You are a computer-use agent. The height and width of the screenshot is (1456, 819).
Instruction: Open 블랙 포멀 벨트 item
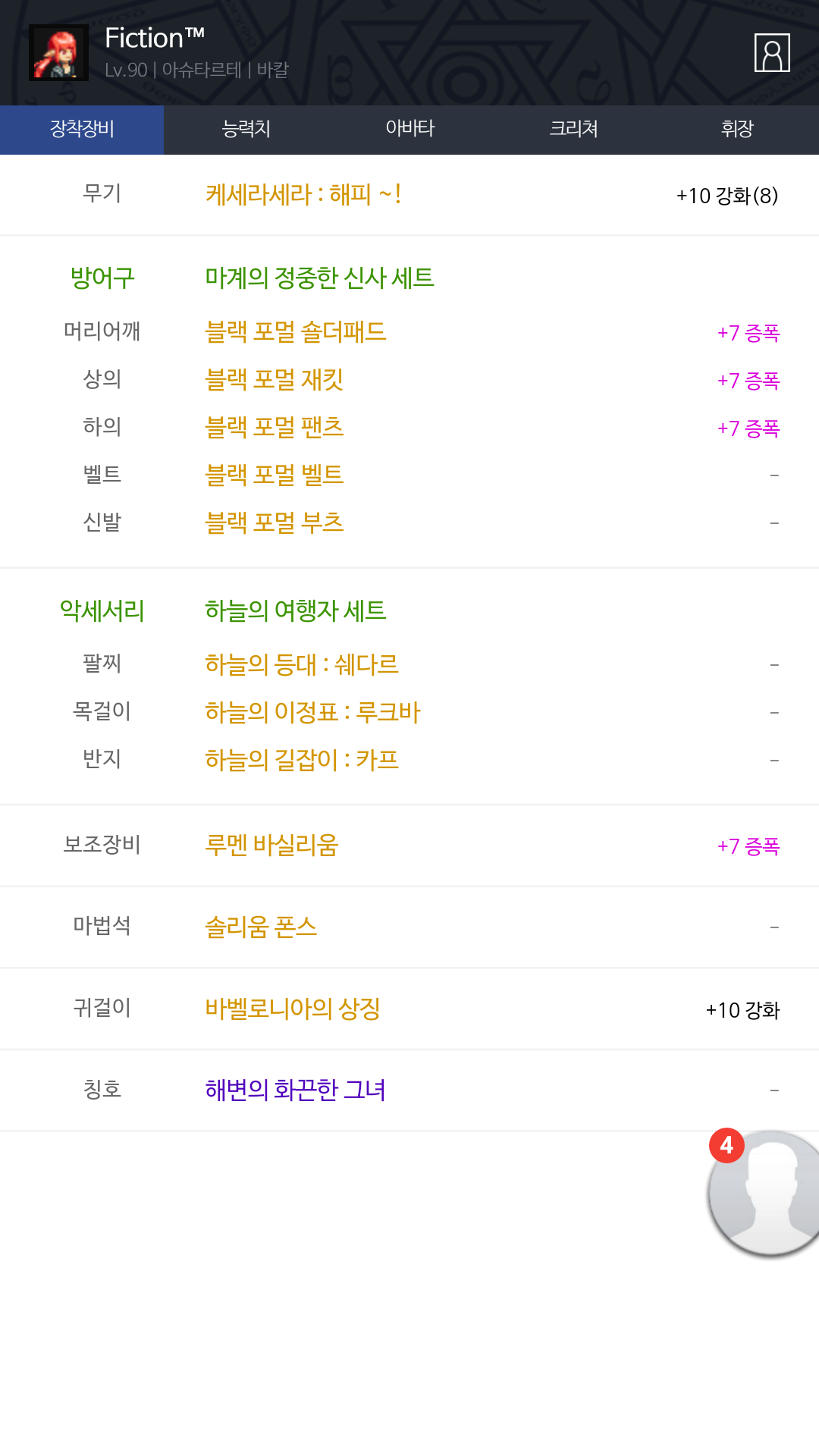[x=275, y=475]
